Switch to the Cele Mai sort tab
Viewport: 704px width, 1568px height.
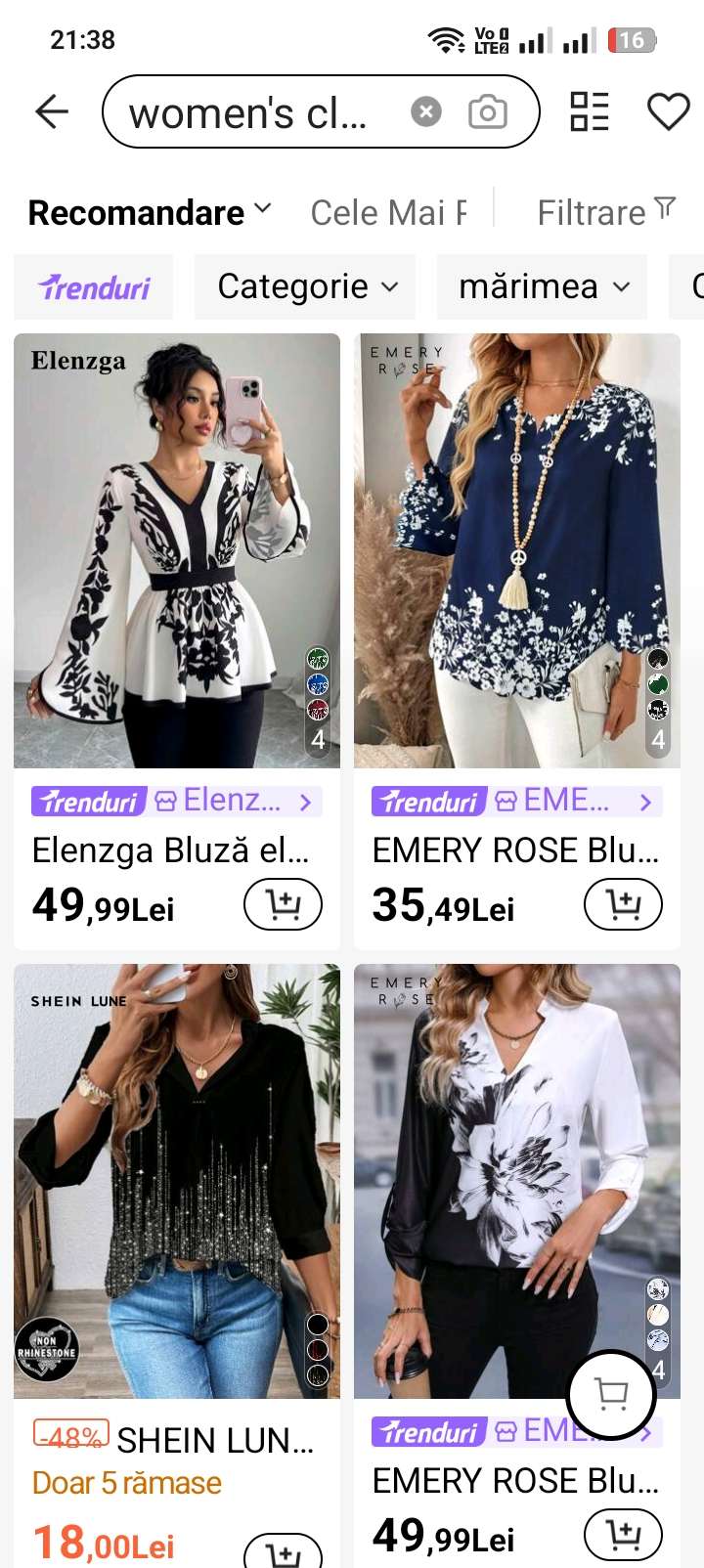388,212
